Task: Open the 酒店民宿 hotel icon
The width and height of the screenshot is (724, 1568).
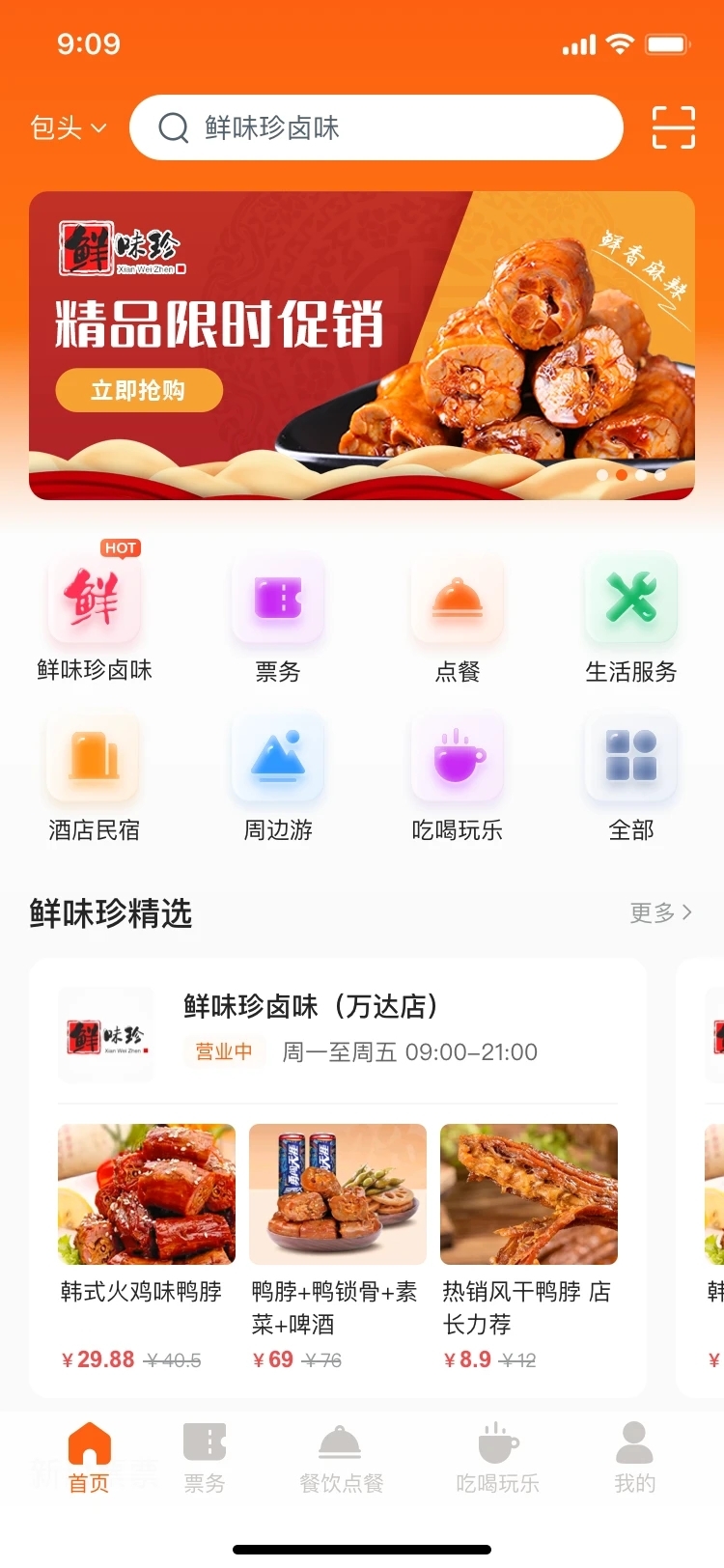Action: tap(94, 758)
